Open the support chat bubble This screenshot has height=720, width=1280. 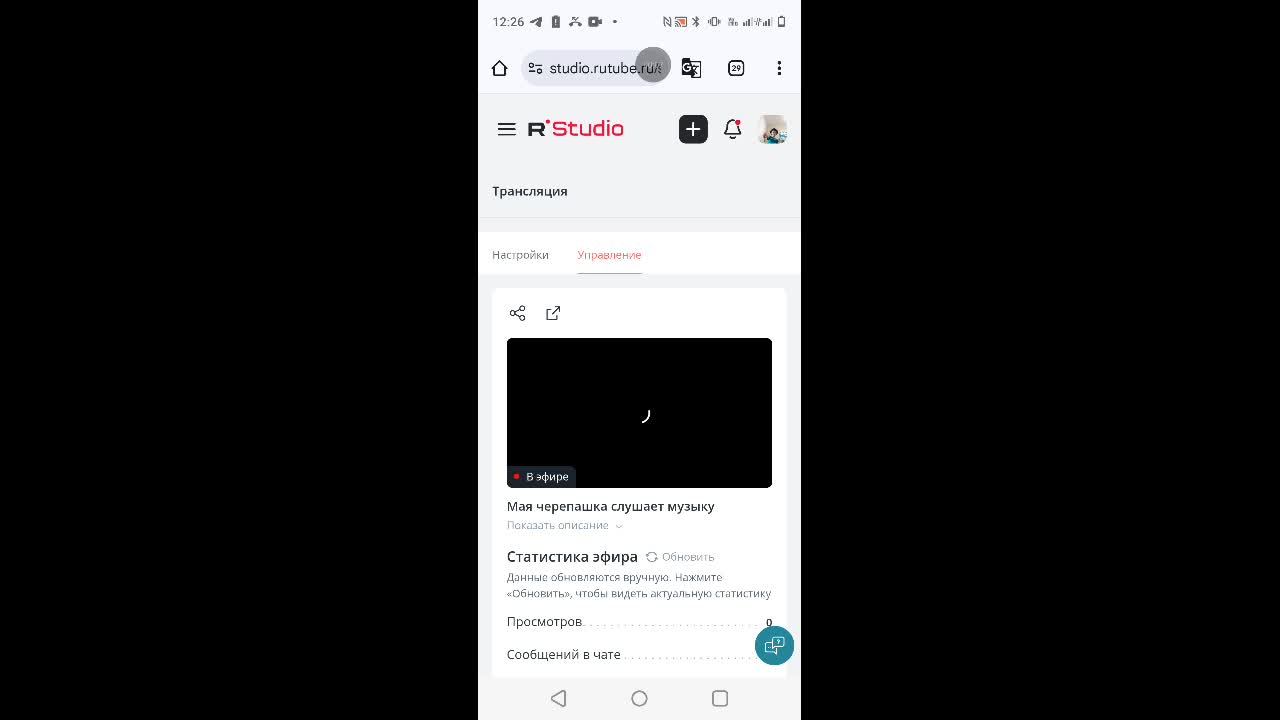click(x=774, y=646)
